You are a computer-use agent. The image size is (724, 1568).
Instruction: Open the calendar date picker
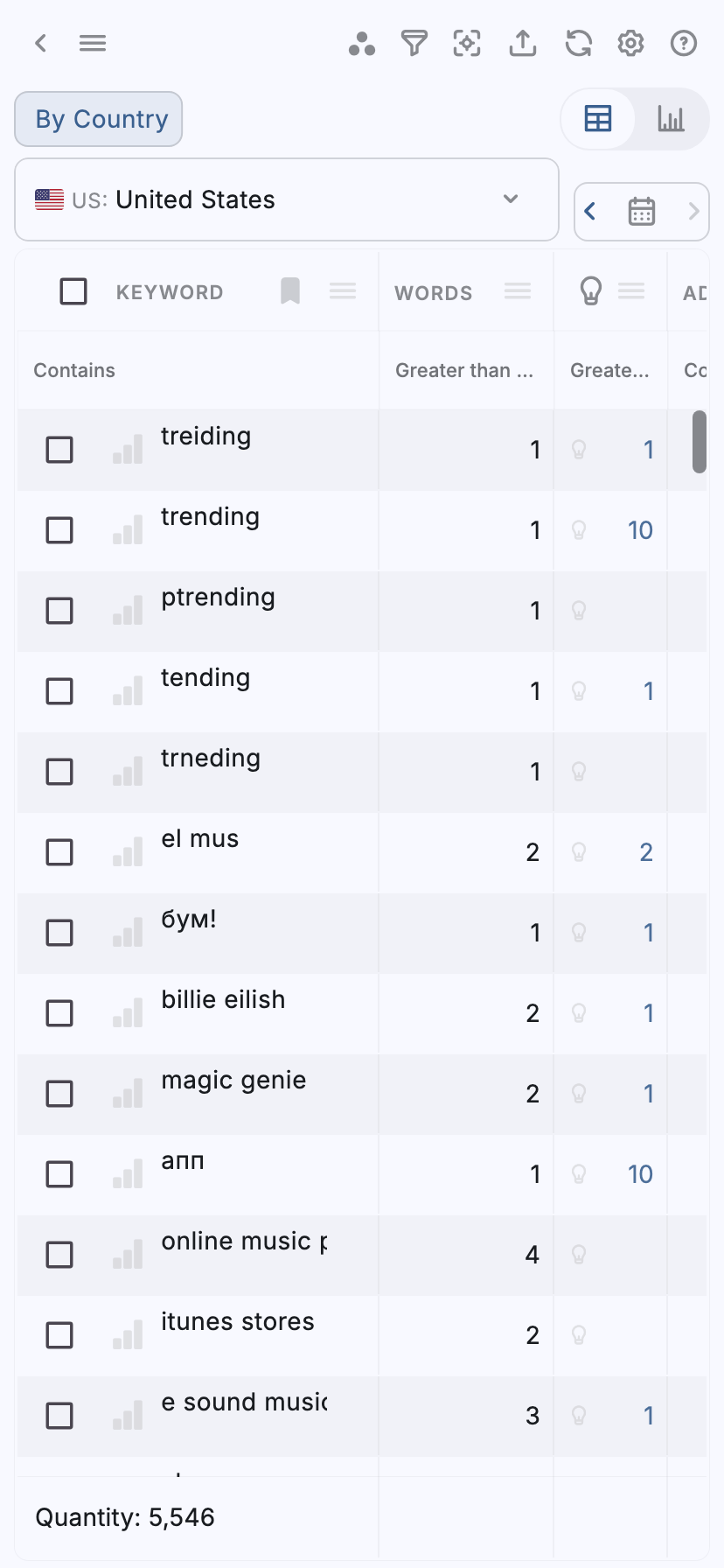coord(642,211)
